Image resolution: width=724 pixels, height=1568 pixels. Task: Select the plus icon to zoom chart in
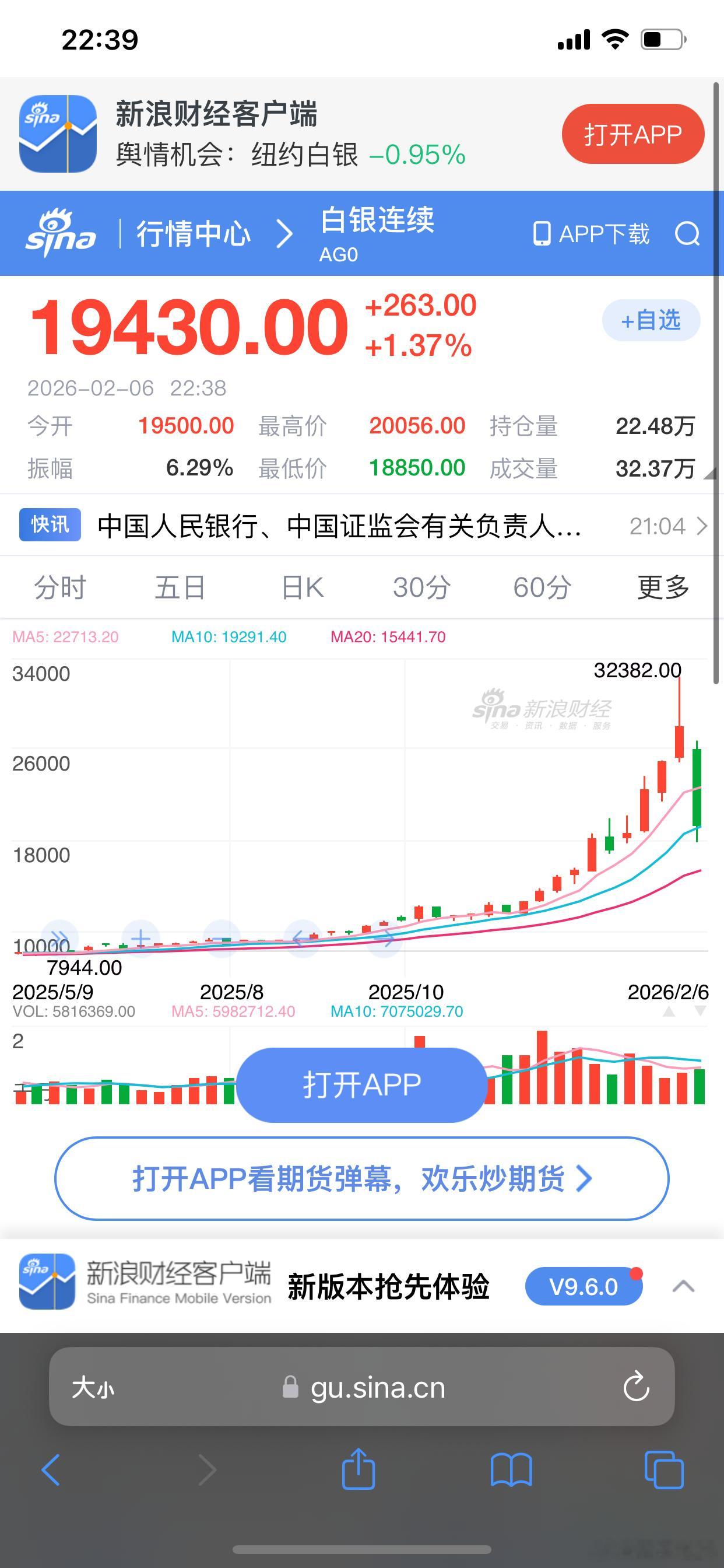(140, 939)
